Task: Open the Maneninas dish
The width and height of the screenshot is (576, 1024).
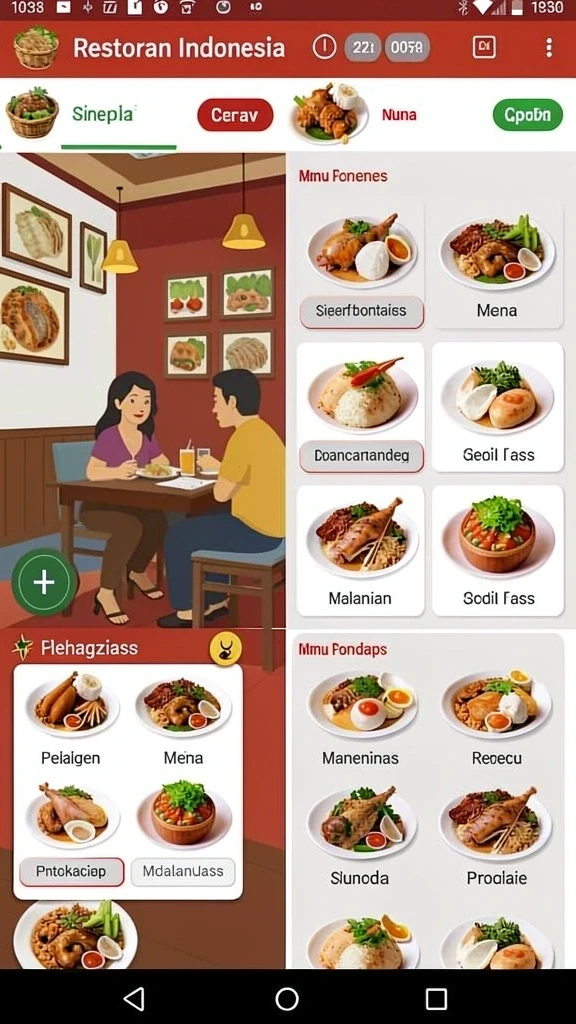Action: coord(360,718)
